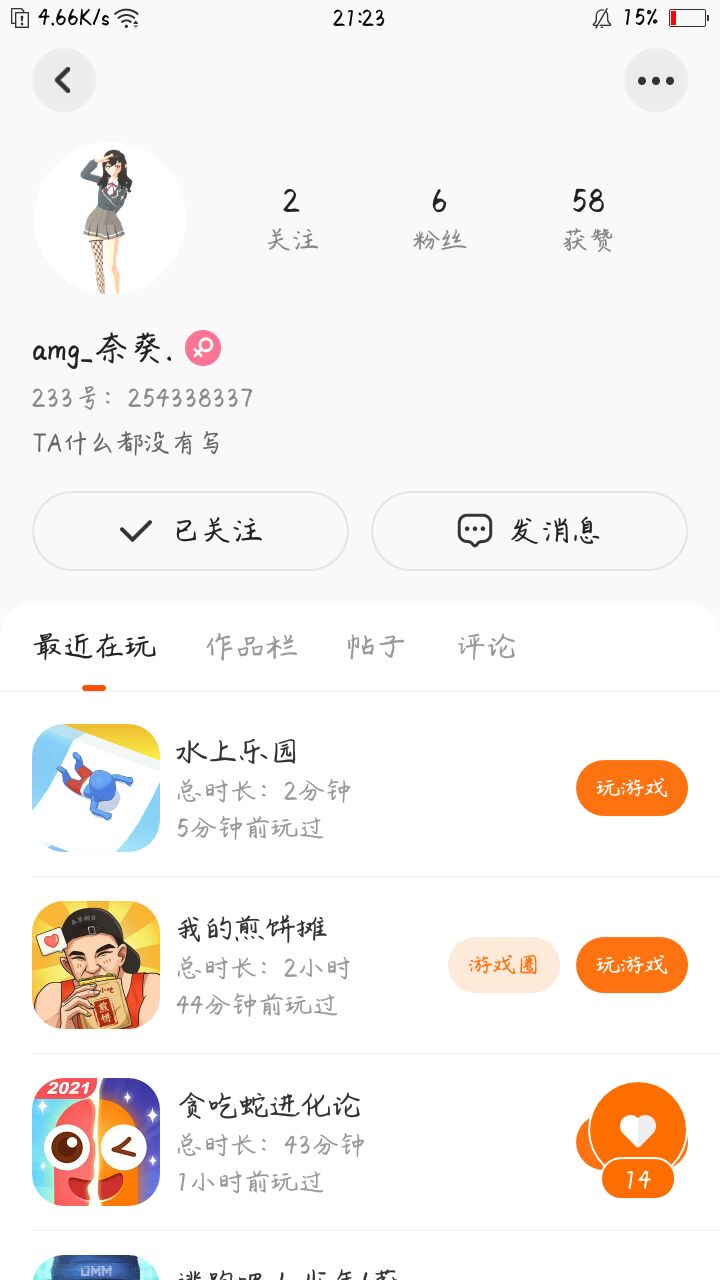Open the three-dot overflow menu
The height and width of the screenshot is (1280, 720).
coord(656,80)
